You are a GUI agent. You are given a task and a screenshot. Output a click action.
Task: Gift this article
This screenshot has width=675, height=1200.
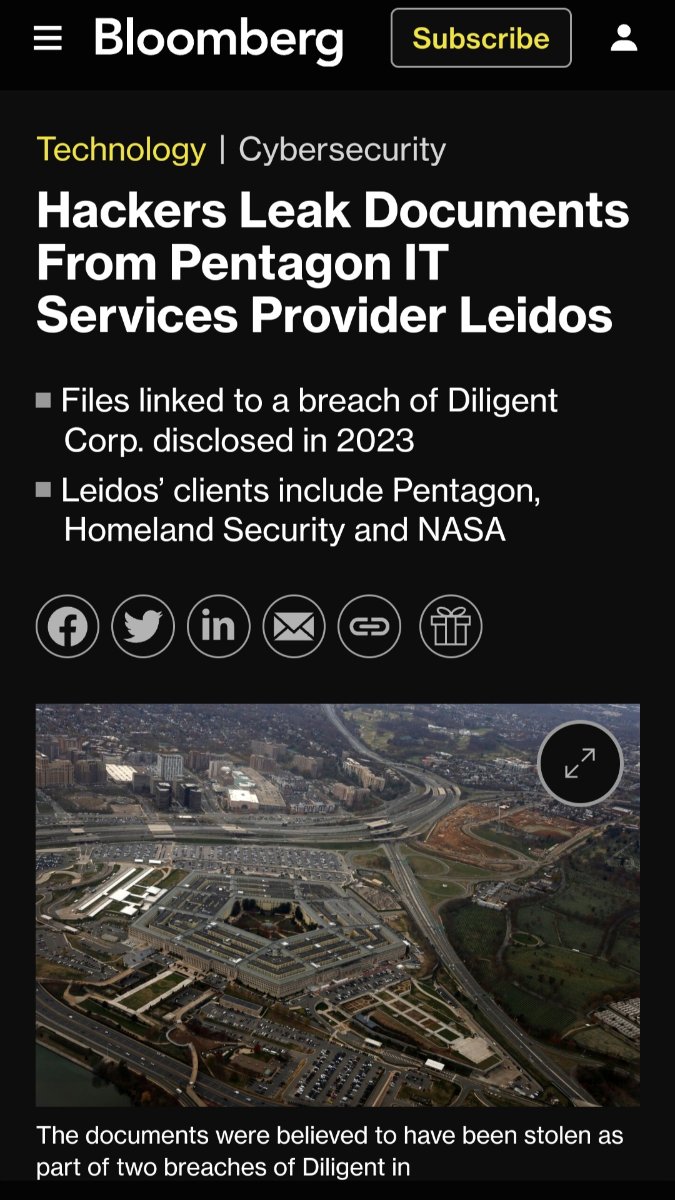(450, 627)
